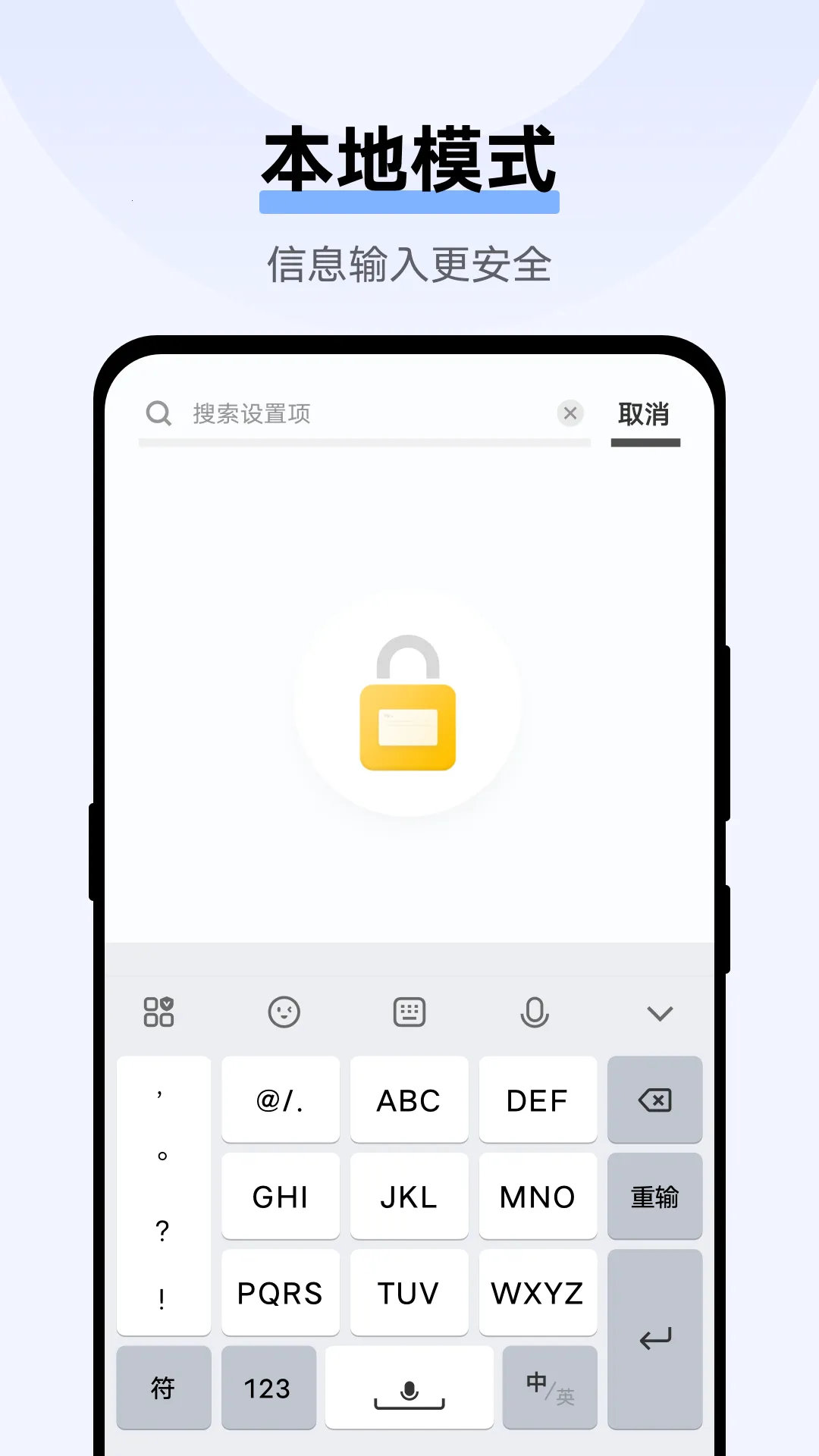Open the keyboard layout switcher icon
Screen dimensions: 819x1456
pyautogui.click(x=409, y=1012)
